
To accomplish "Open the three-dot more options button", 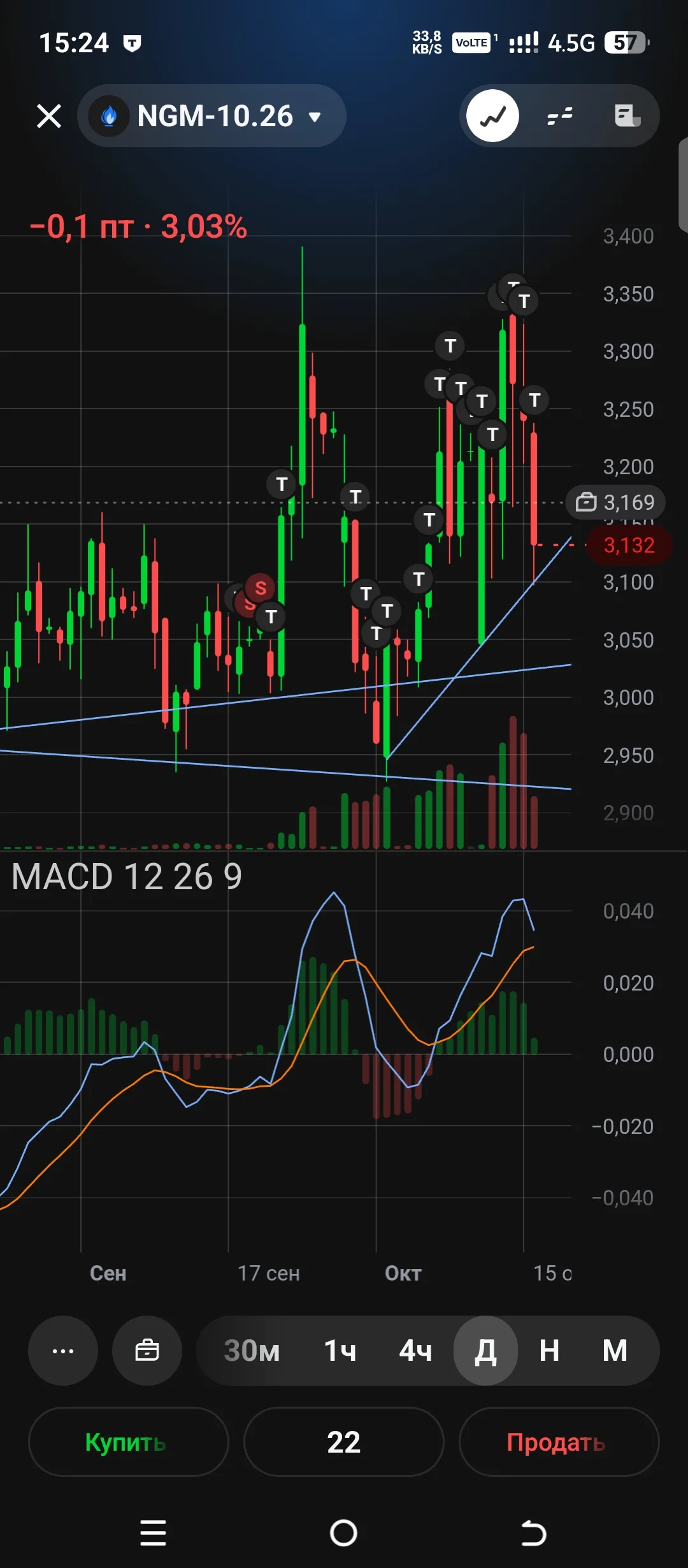I will coord(63,1350).
